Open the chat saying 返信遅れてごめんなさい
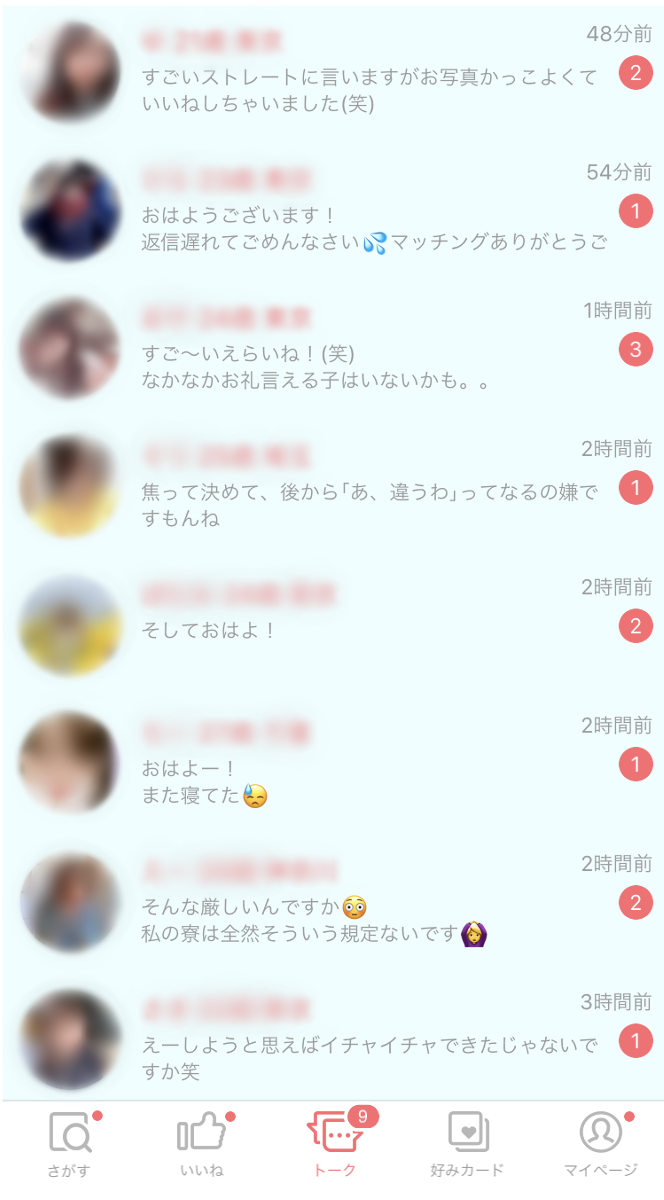The height and width of the screenshot is (1200, 664). 332,210
